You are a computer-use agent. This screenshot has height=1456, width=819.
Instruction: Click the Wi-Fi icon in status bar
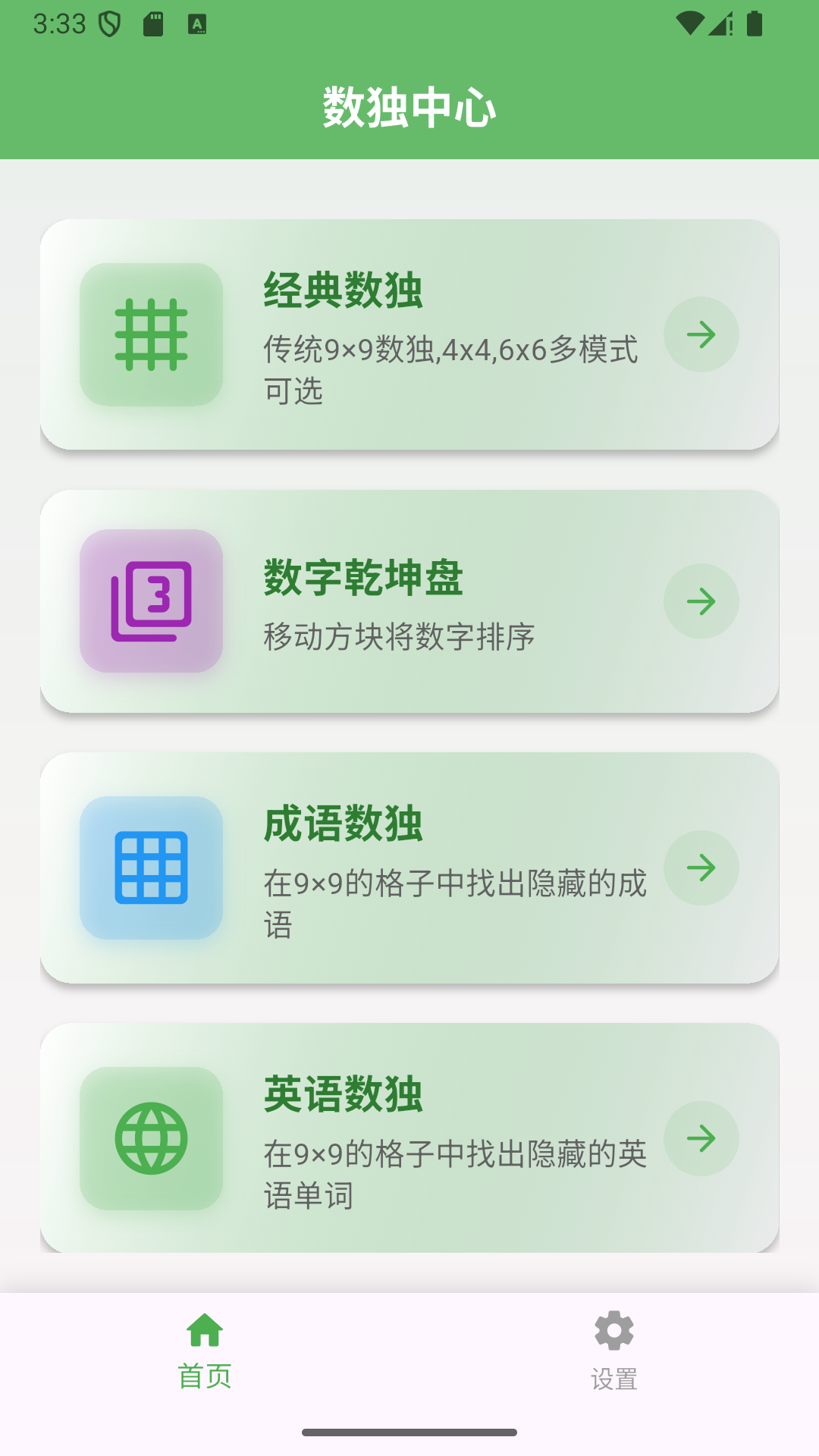point(691,23)
